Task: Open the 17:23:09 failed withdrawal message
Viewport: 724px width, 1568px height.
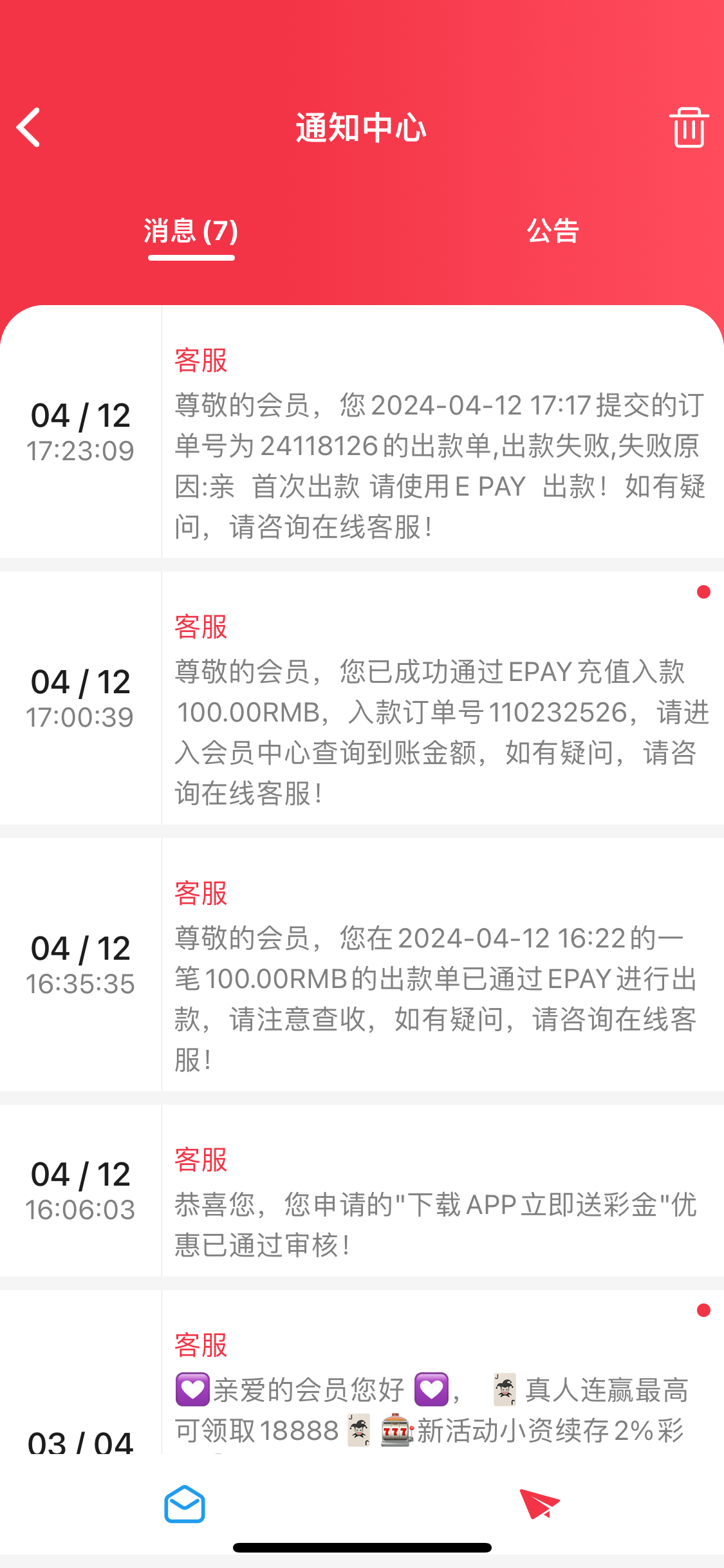Action: pyautogui.click(x=440, y=444)
